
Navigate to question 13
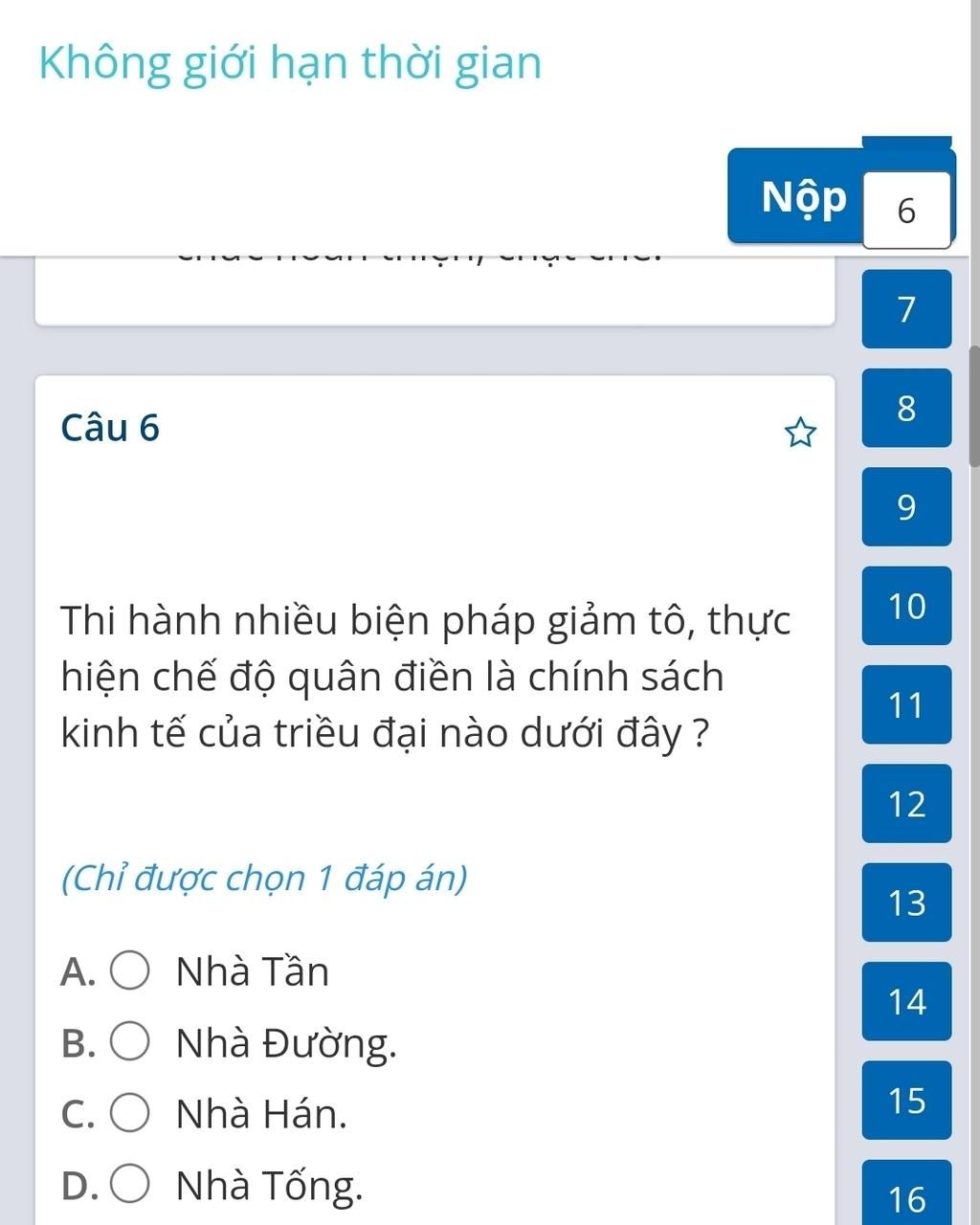click(906, 902)
